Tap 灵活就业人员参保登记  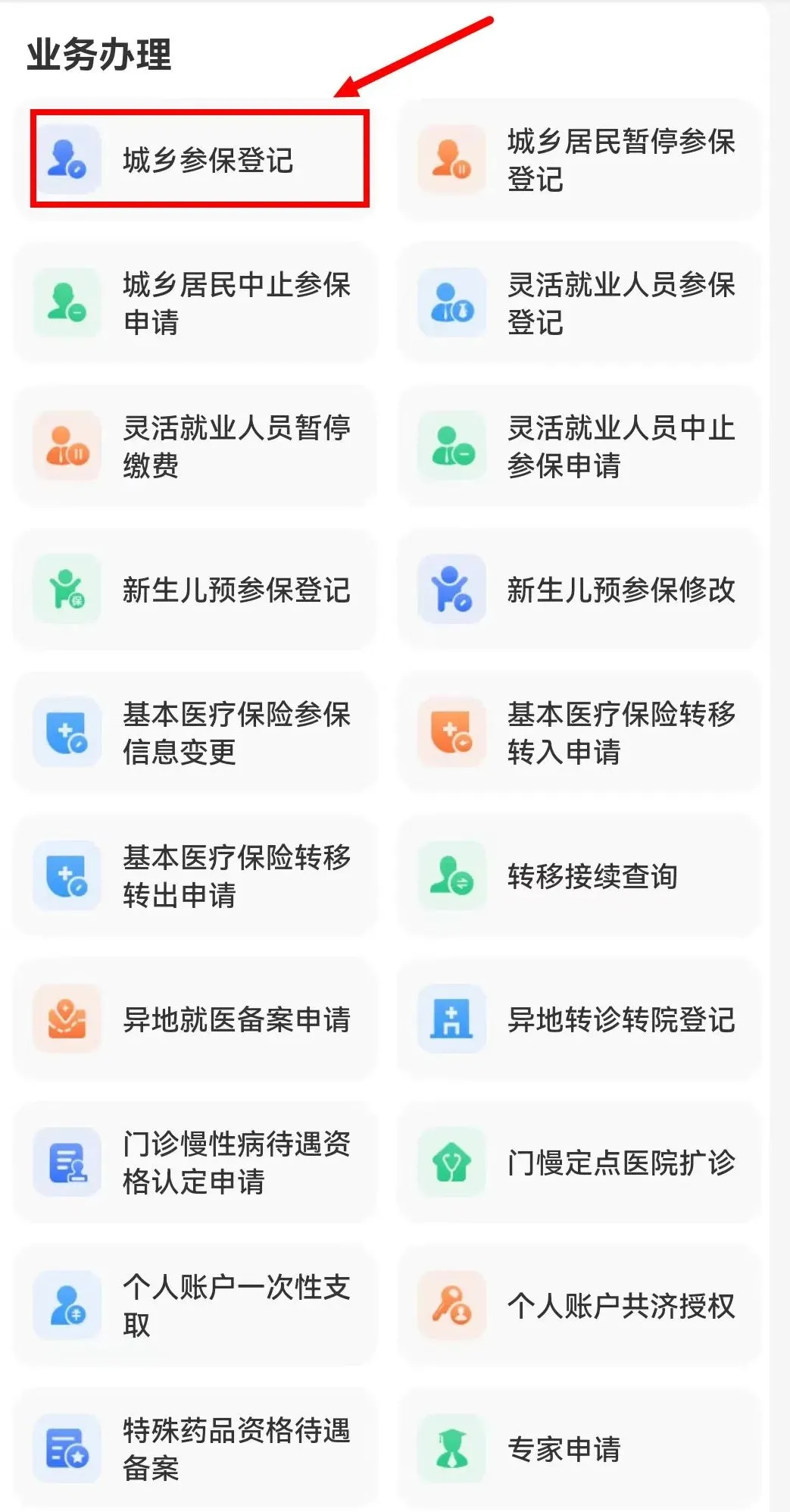pyautogui.click(x=579, y=303)
